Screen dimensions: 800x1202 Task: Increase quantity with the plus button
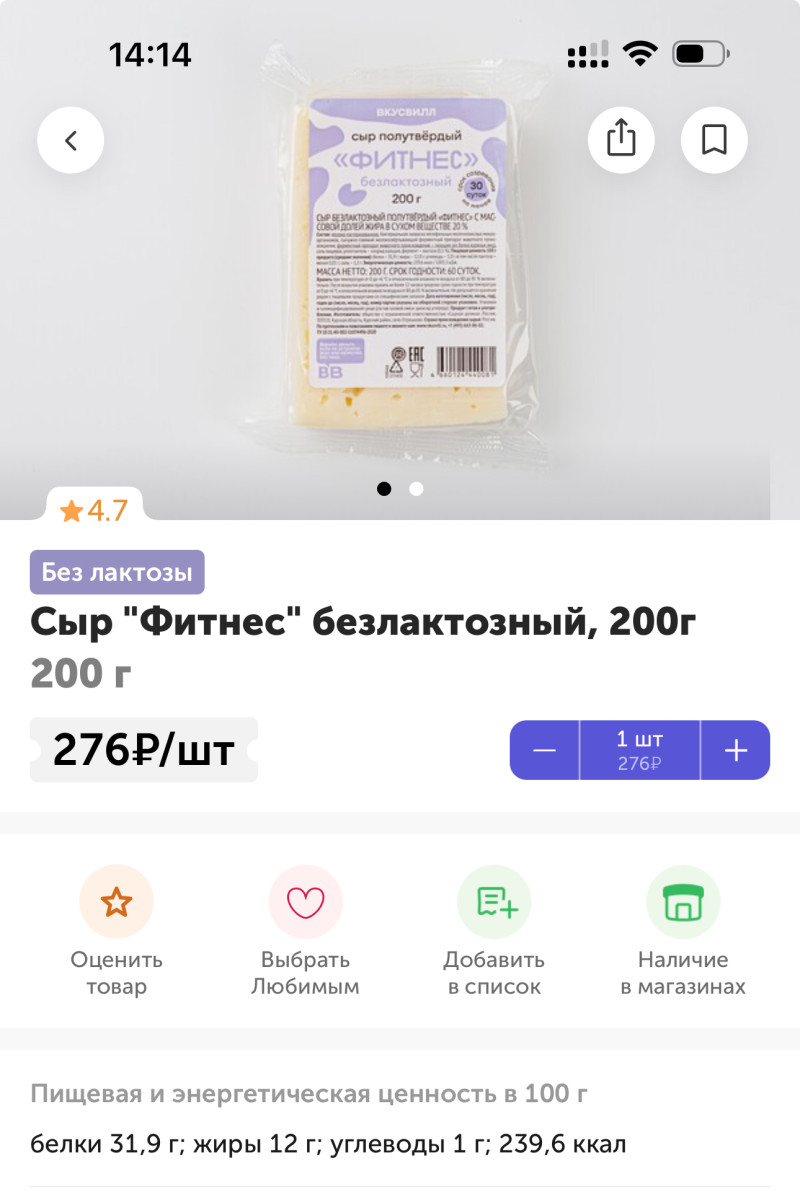(x=736, y=750)
